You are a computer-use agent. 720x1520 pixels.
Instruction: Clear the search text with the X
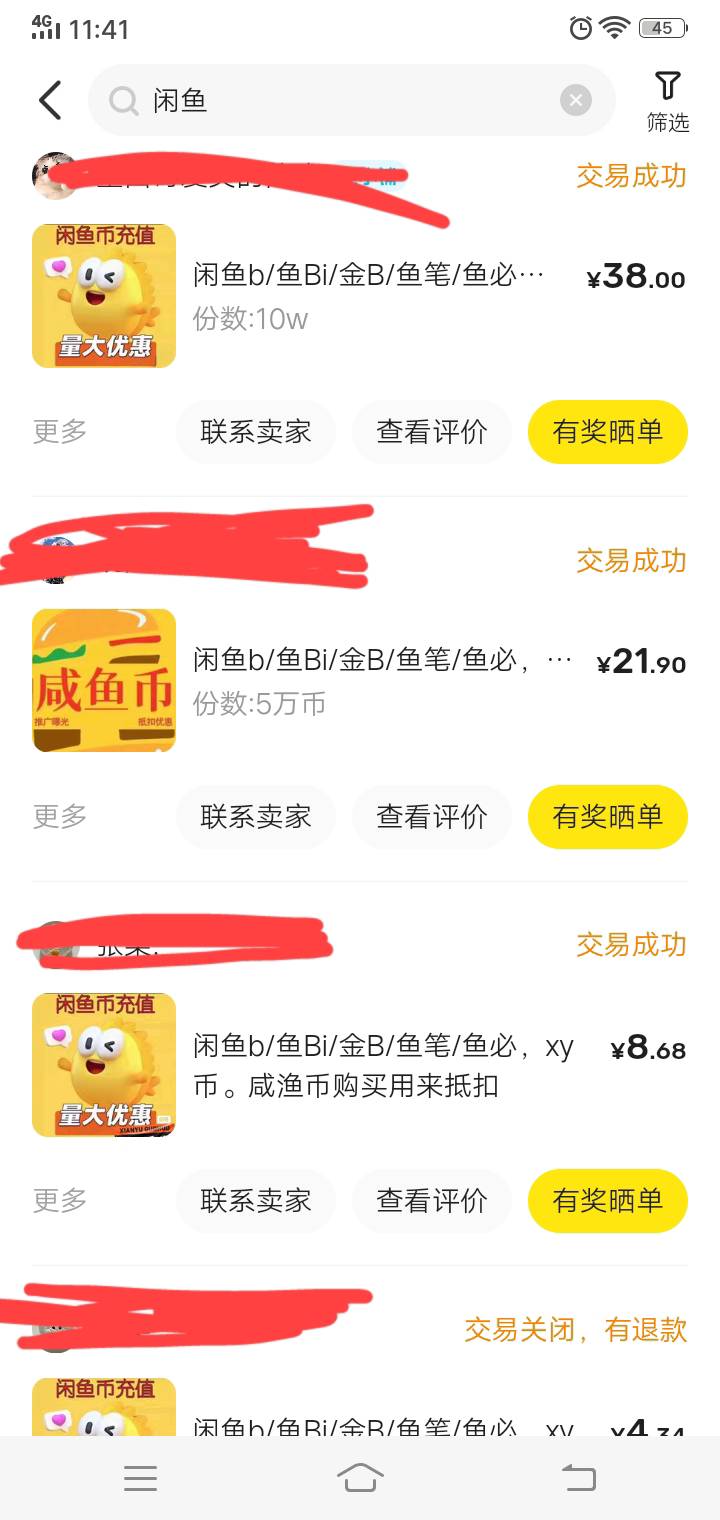(575, 100)
